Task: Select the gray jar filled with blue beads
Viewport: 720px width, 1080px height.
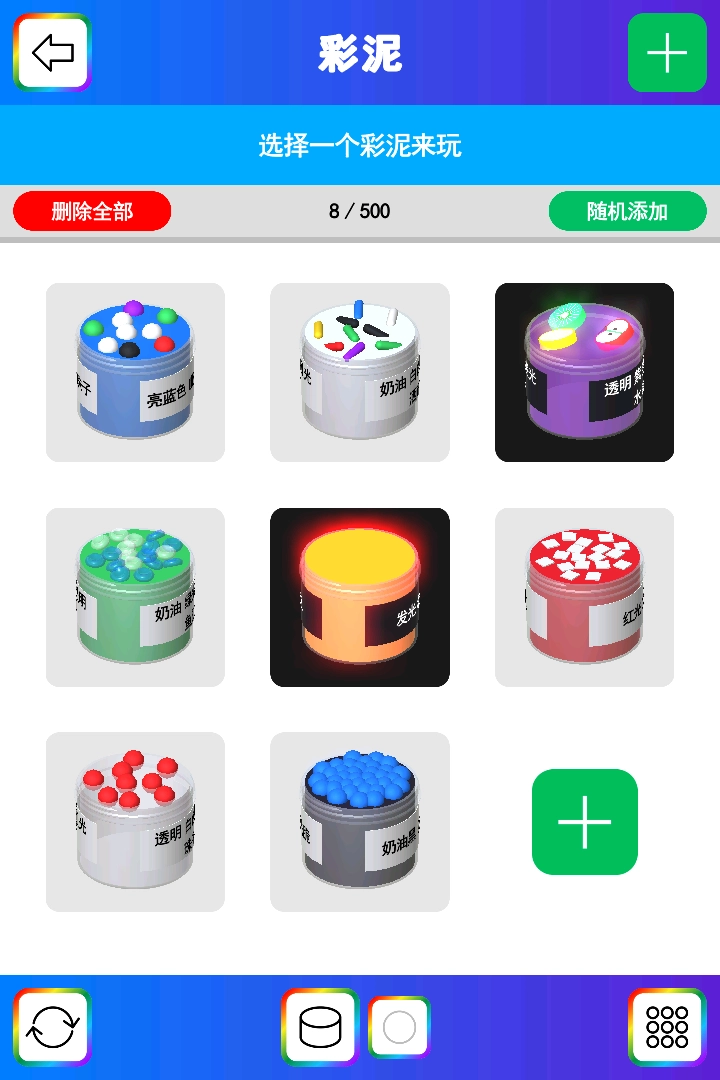Action: click(x=360, y=822)
